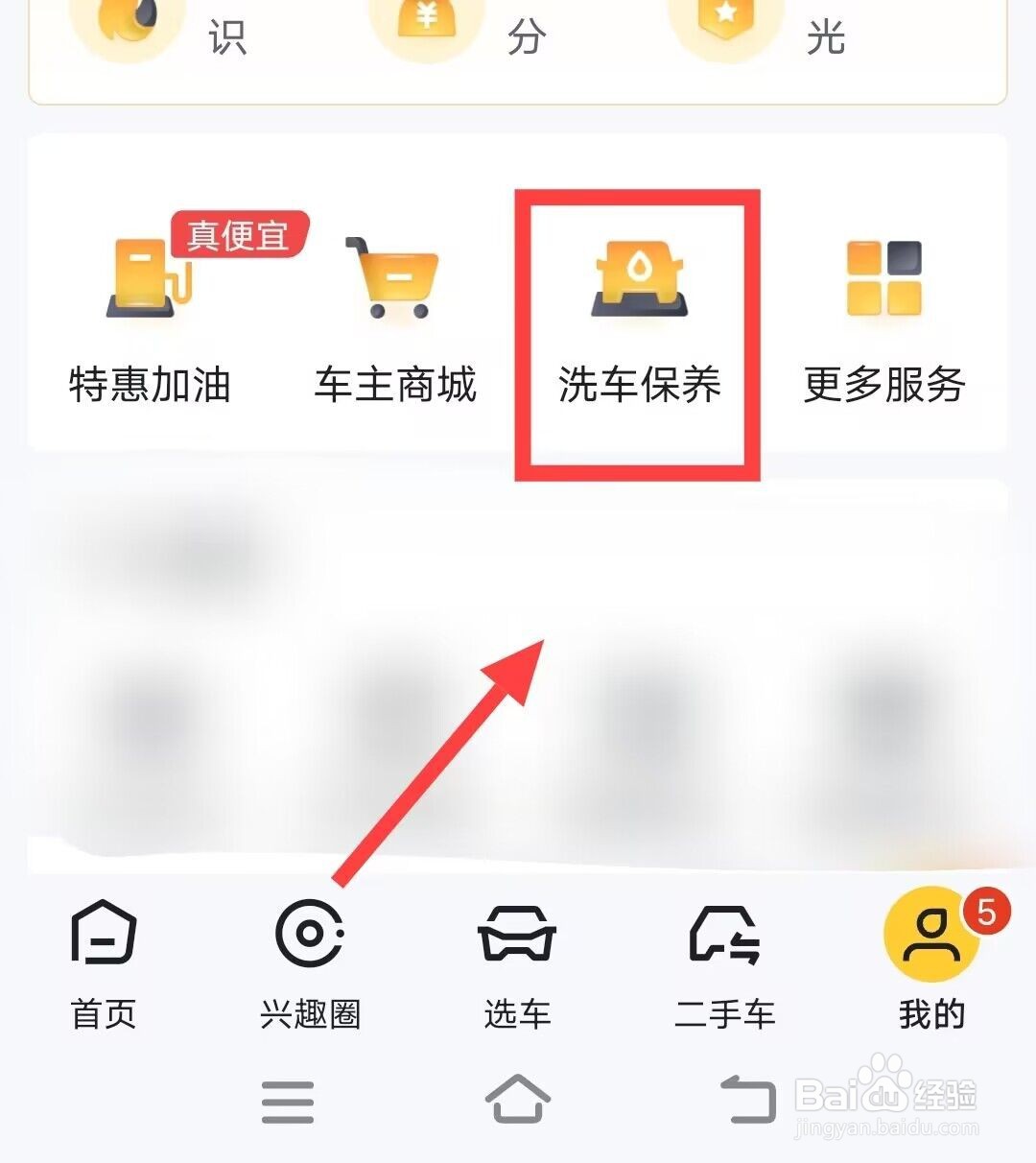Tap the notification badge showing 5
This screenshot has width=1036, height=1163.
988,912
